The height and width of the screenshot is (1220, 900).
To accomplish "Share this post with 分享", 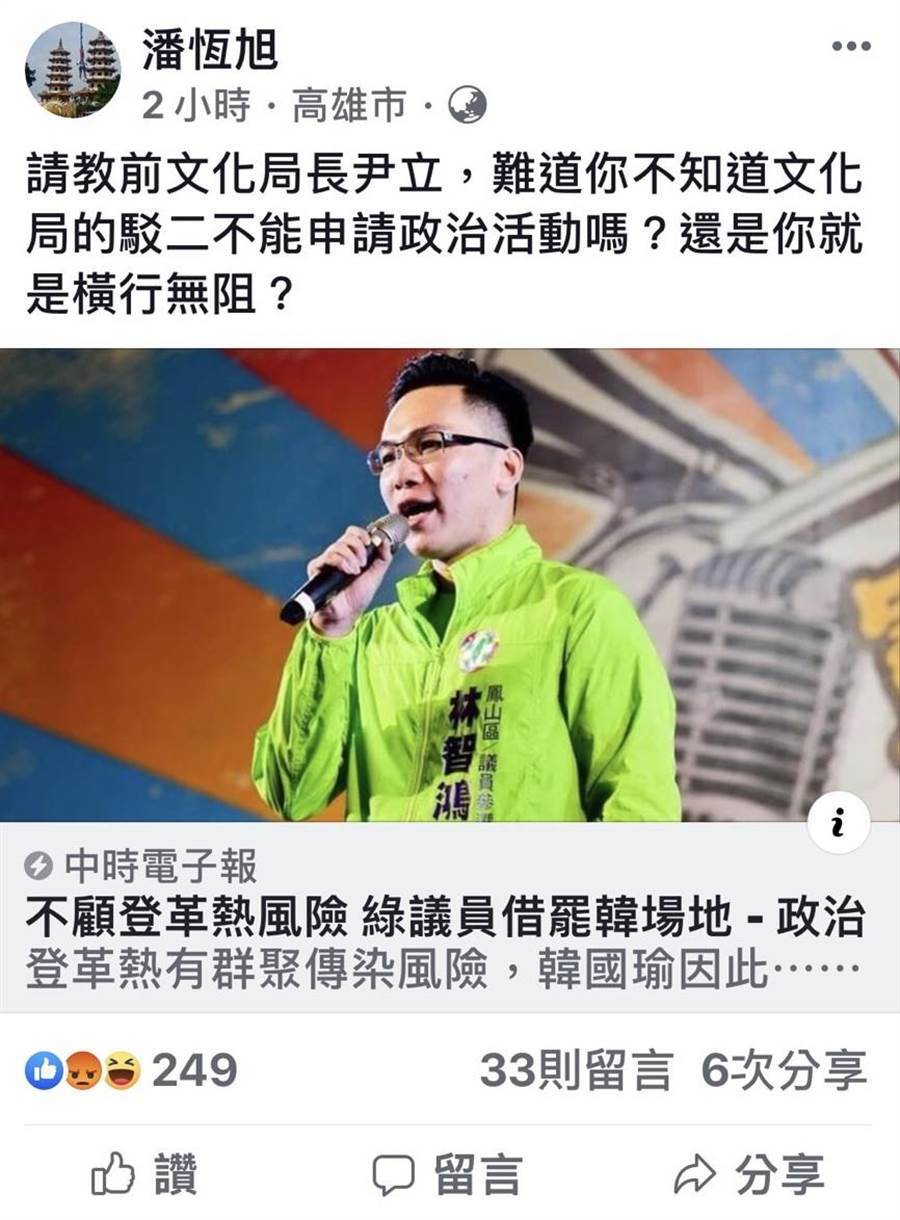I will [750, 1174].
